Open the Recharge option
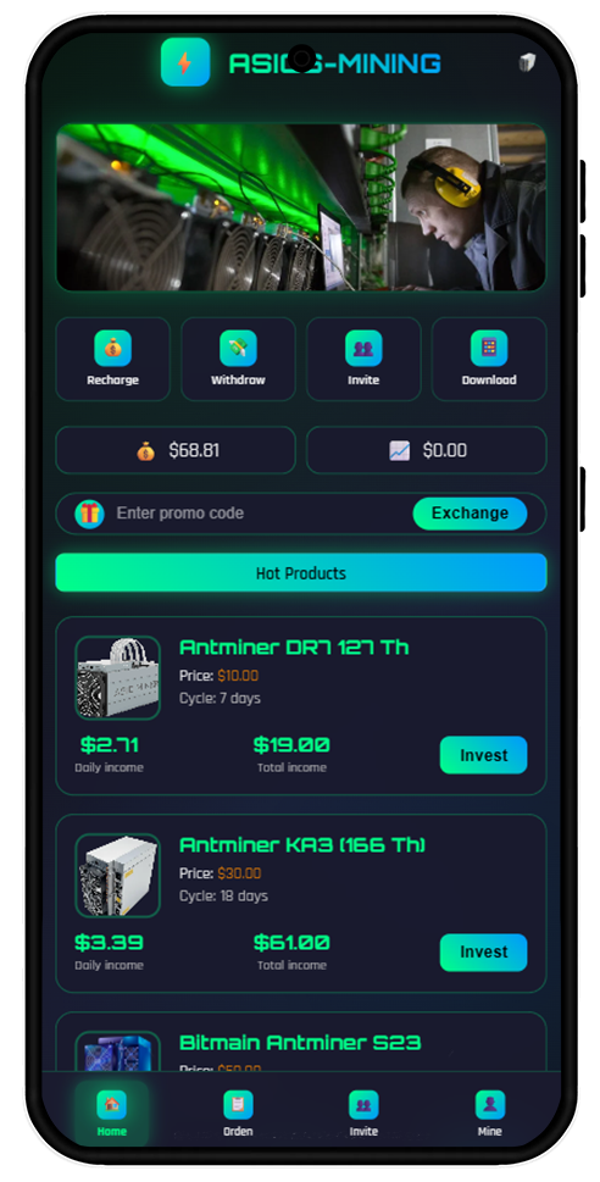The image size is (600, 1182). [113, 358]
